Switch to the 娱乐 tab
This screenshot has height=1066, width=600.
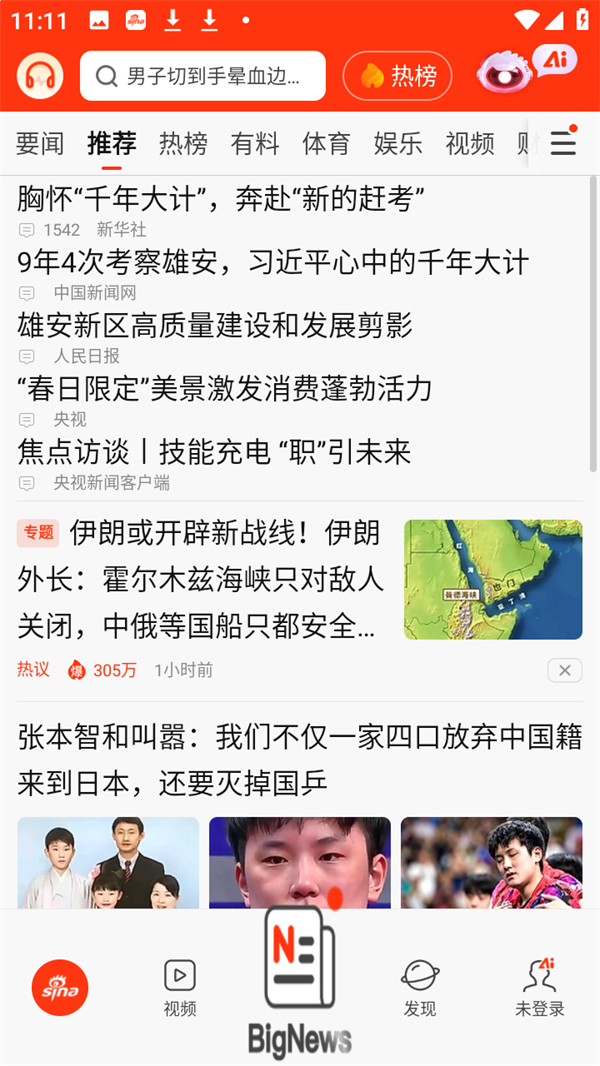pyautogui.click(x=398, y=143)
